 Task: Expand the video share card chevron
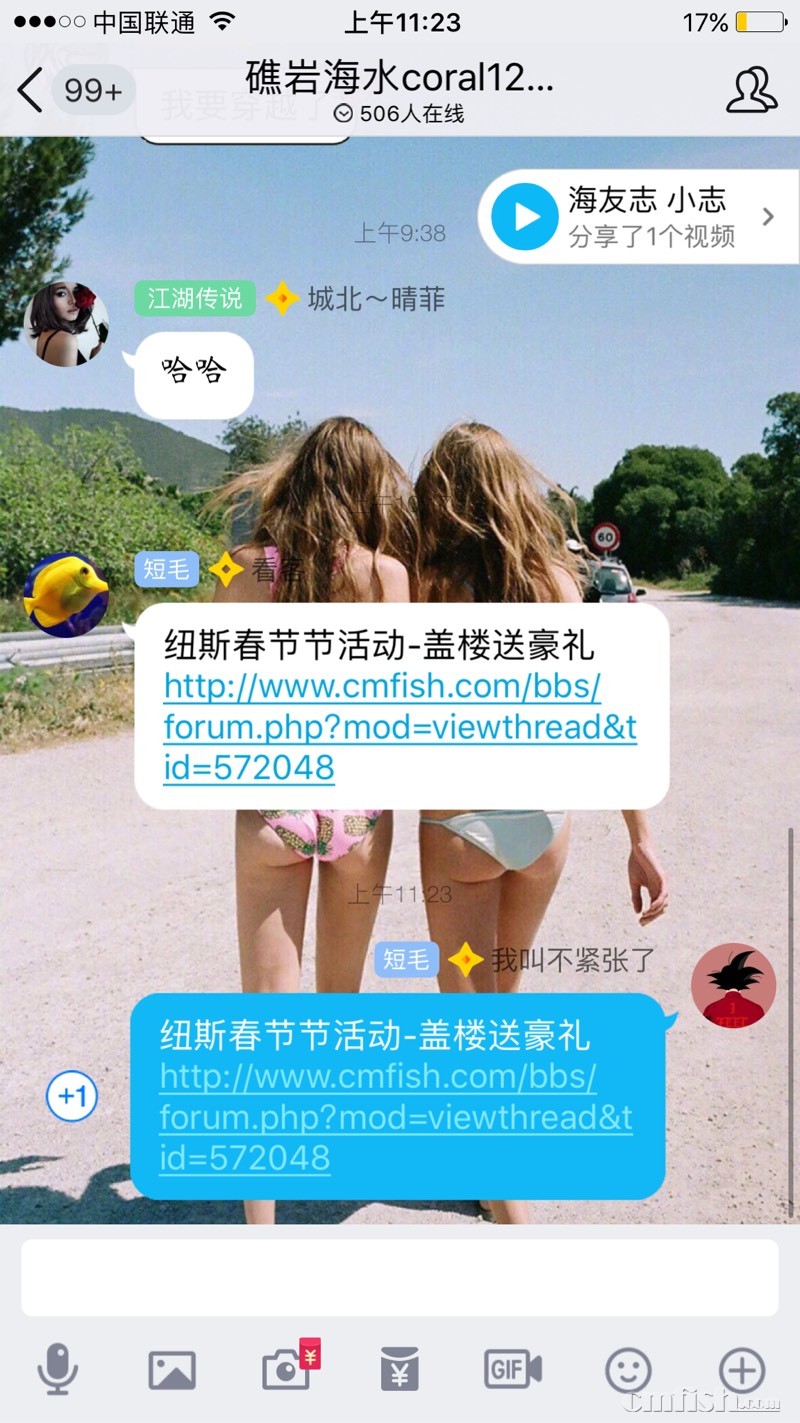click(x=768, y=215)
